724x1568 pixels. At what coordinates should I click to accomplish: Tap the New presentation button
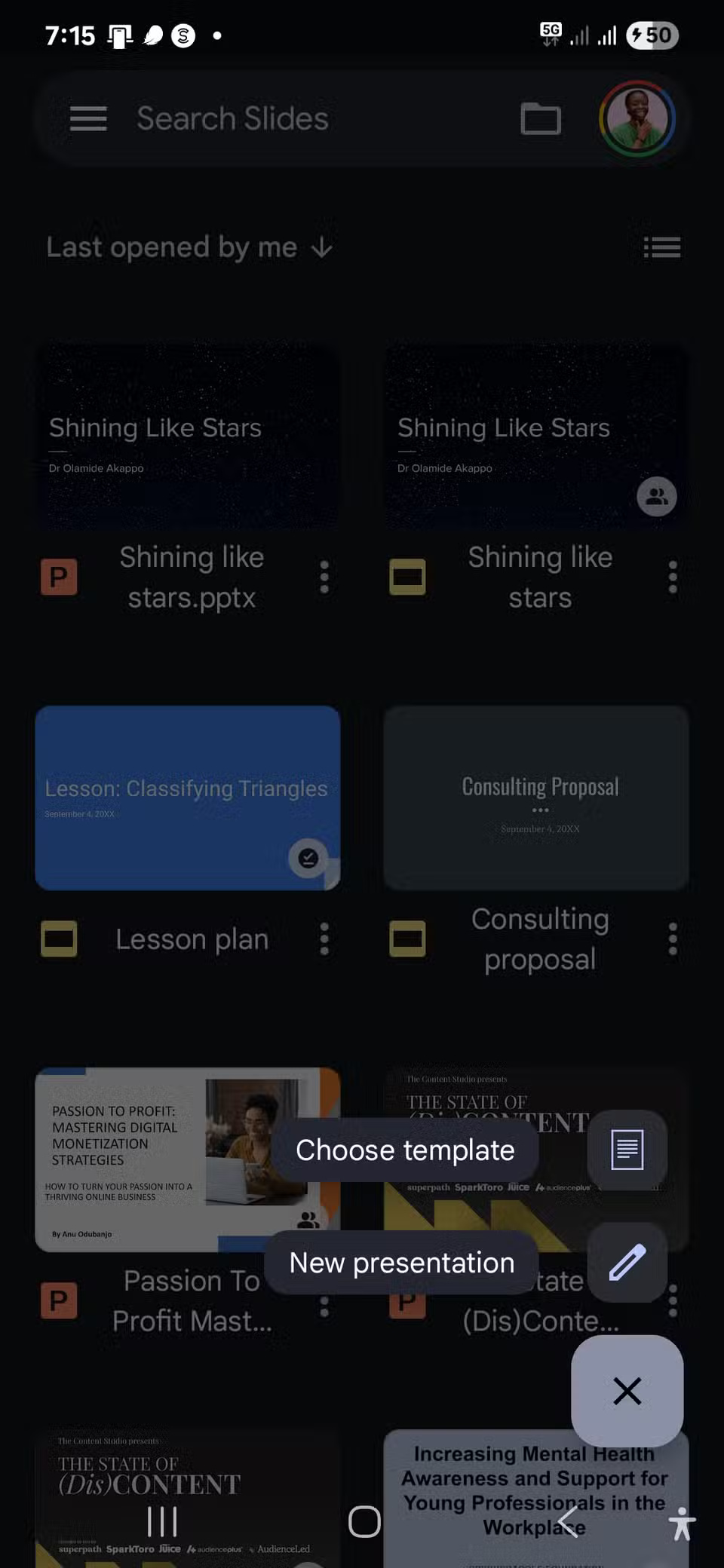pyautogui.click(x=400, y=1263)
